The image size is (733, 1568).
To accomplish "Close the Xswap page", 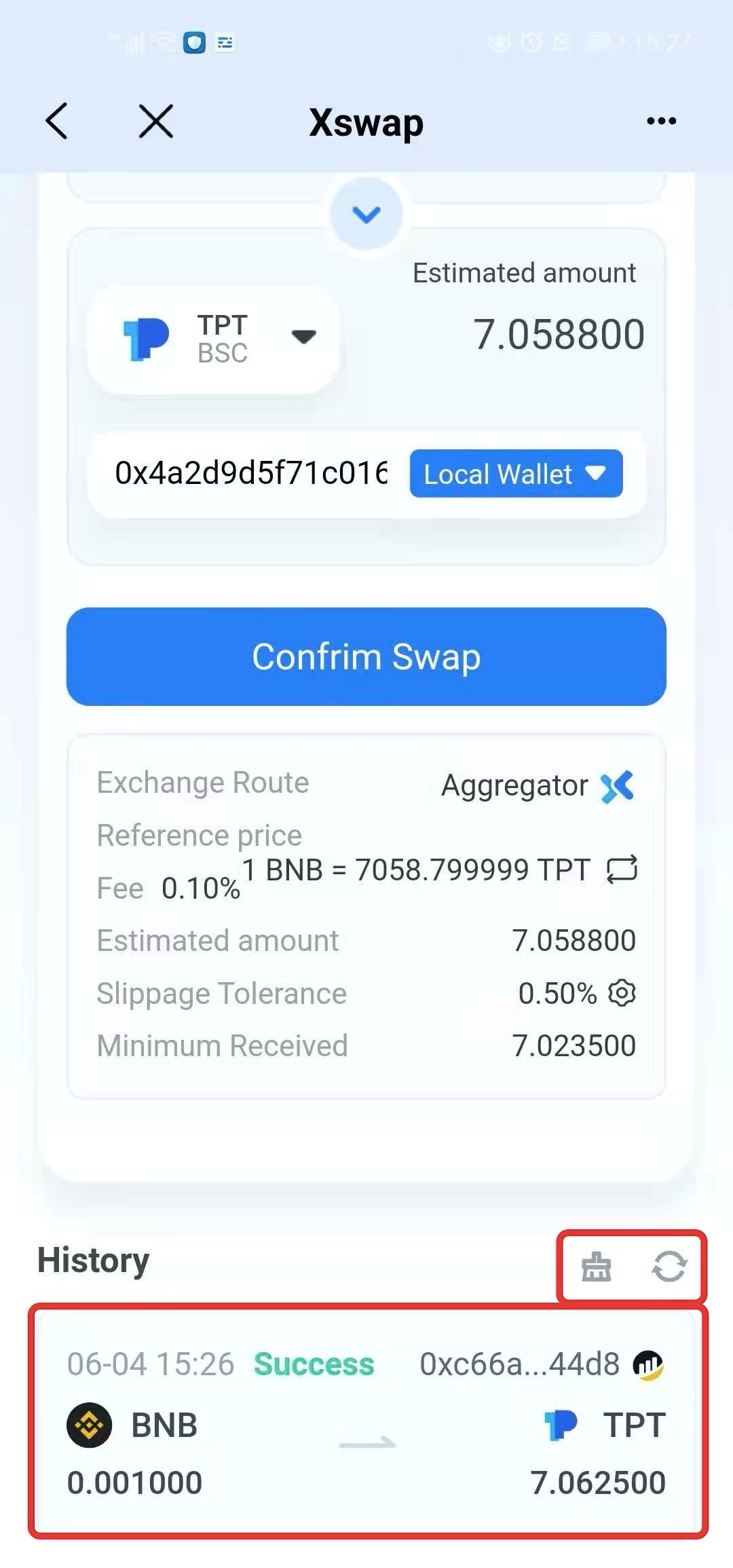I will coord(156,122).
